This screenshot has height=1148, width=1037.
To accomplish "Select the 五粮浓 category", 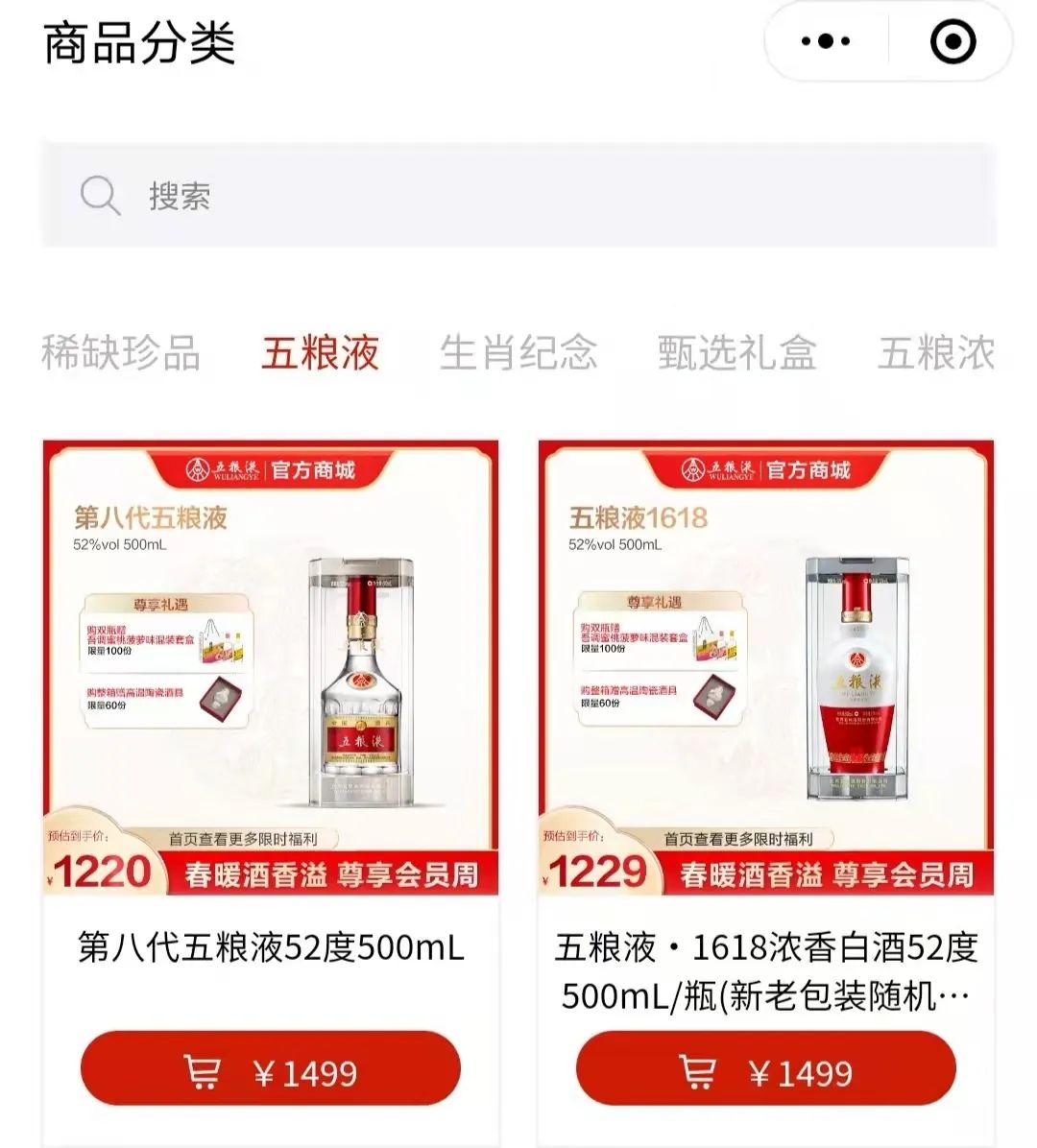I will coord(936,353).
